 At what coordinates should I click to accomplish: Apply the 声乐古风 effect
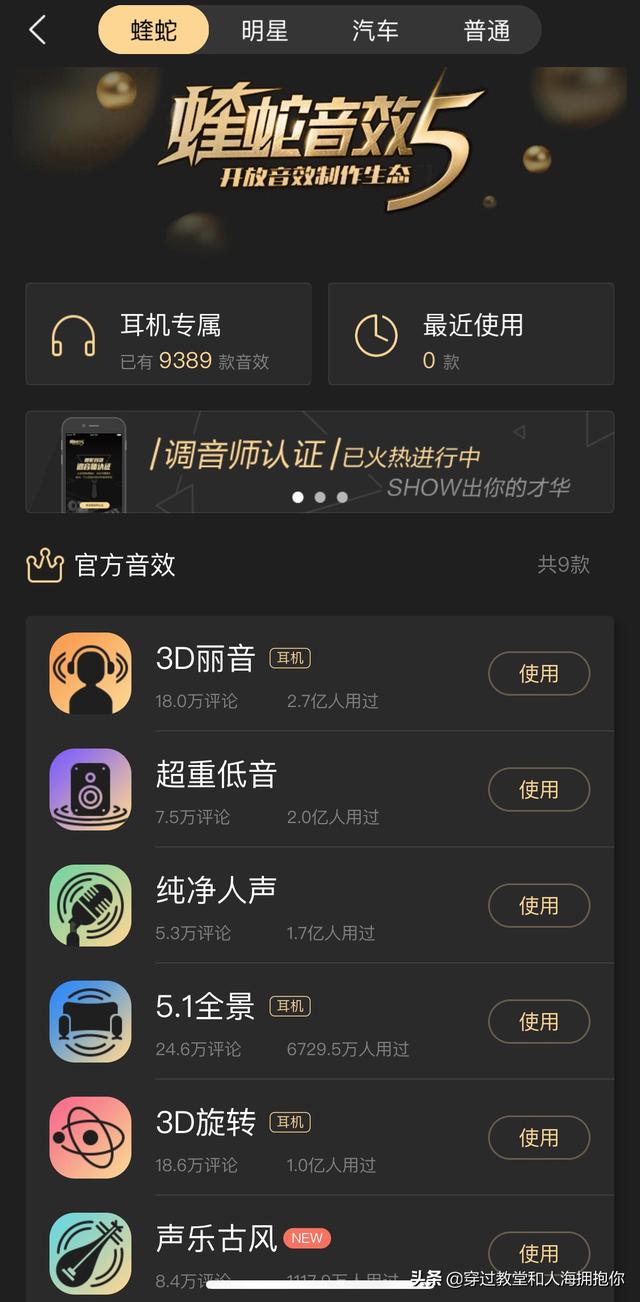(538, 1252)
